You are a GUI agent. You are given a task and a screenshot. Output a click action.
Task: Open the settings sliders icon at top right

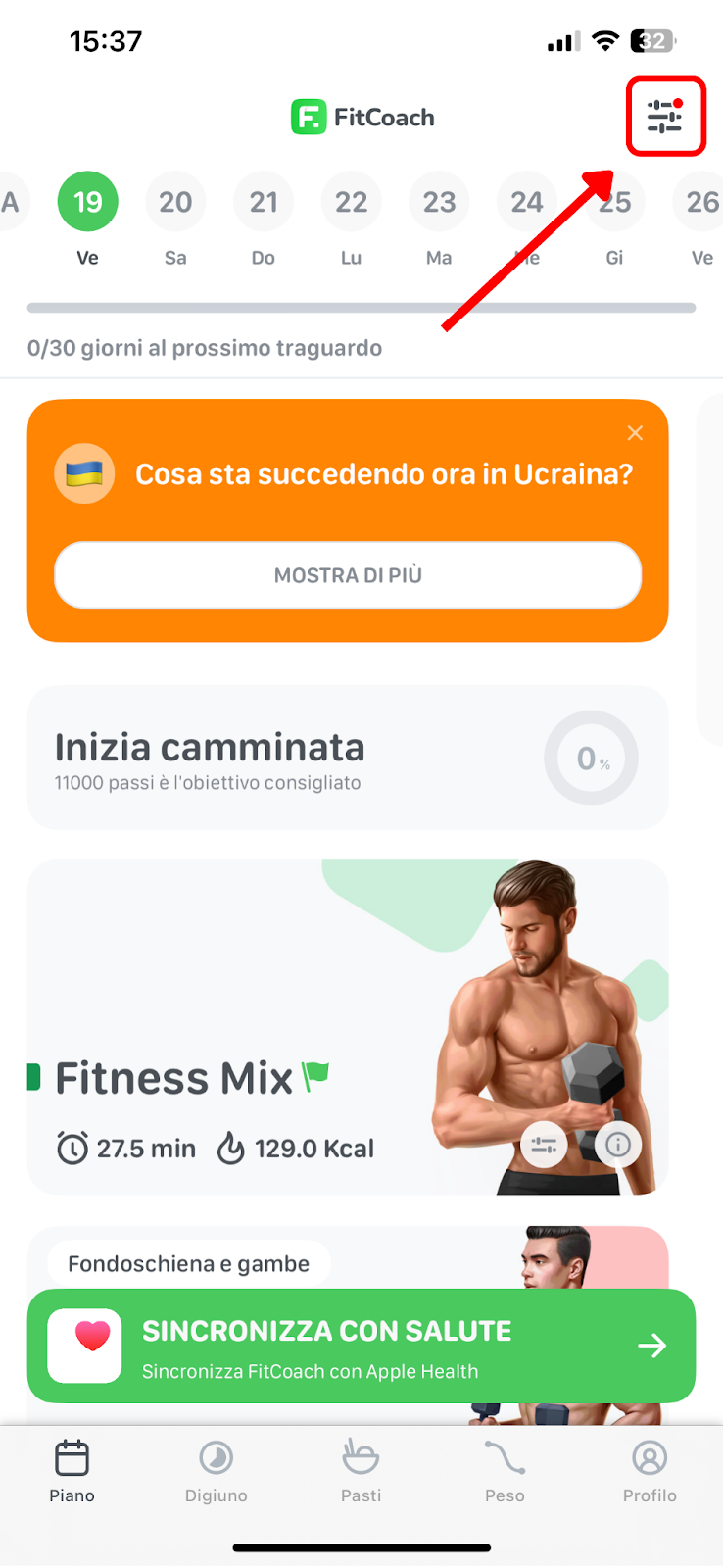tap(664, 117)
